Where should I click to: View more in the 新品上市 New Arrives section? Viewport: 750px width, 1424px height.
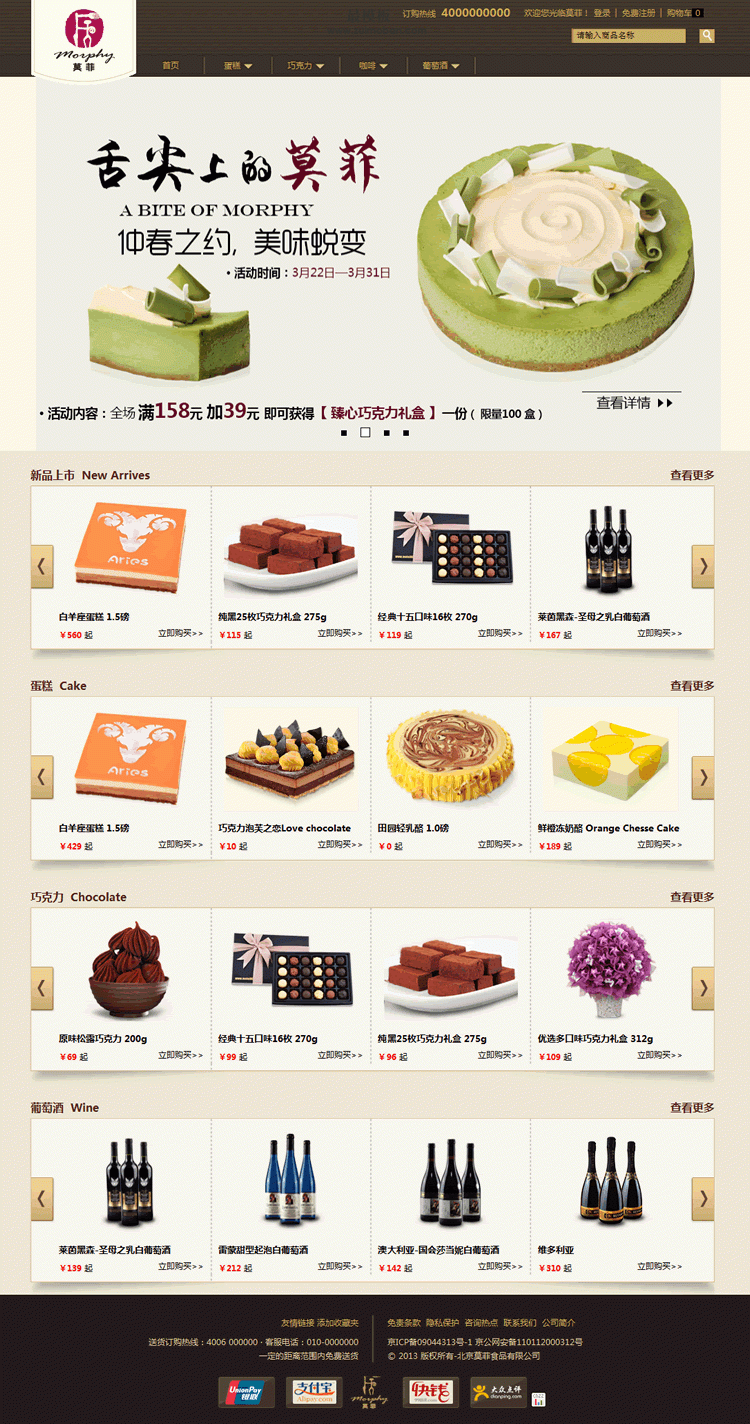pyautogui.click(x=692, y=475)
